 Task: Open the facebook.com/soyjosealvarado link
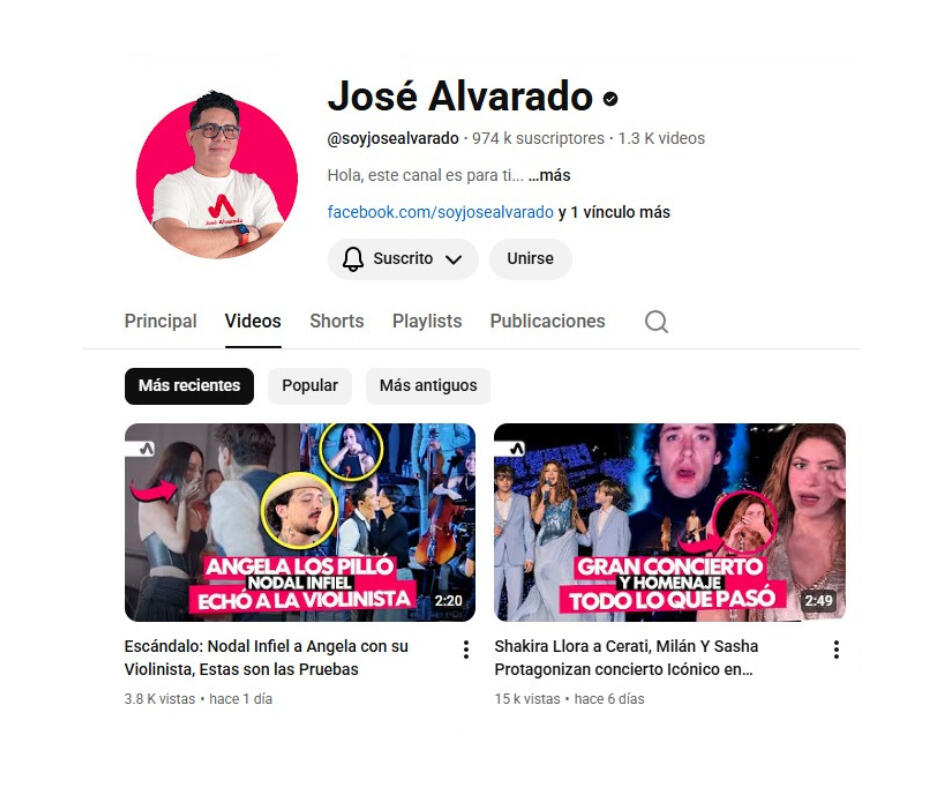tap(440, 212)
